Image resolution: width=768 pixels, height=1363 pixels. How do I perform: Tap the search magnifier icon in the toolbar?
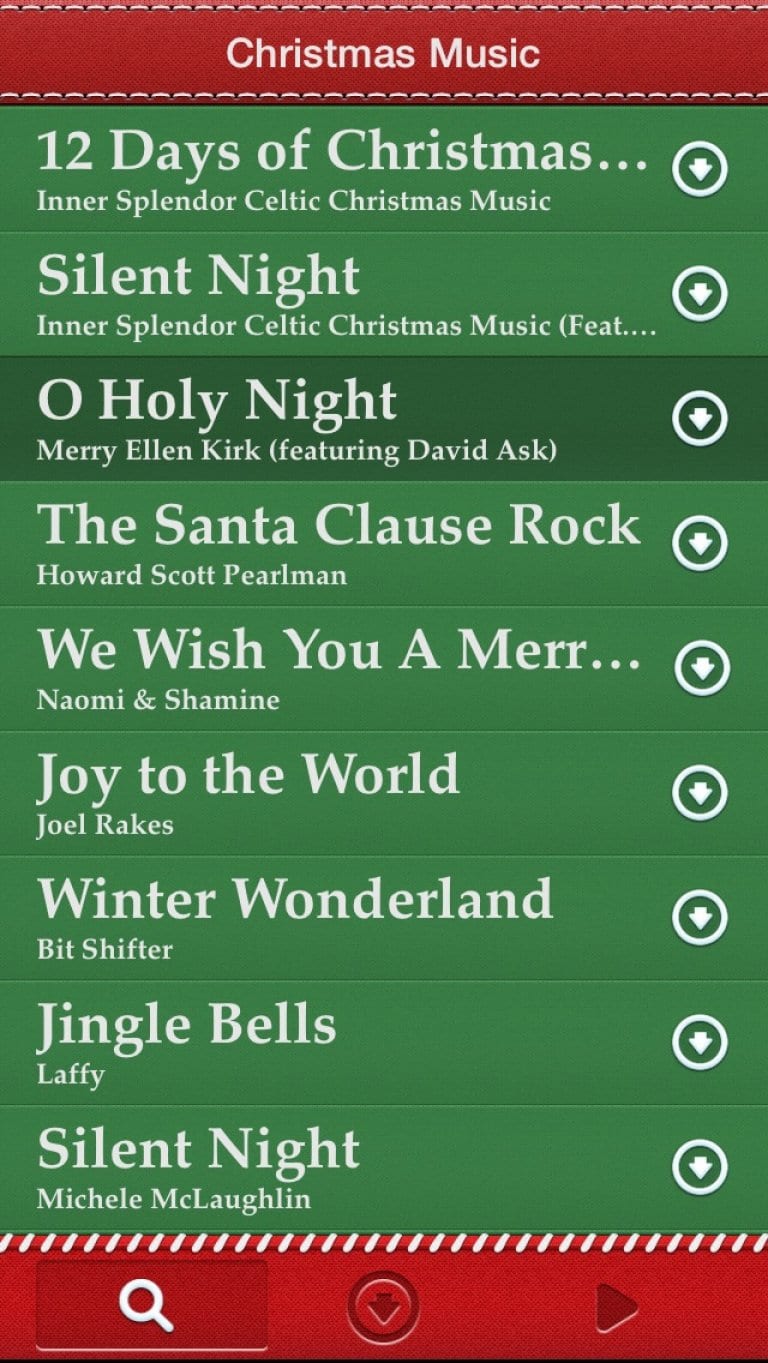pos(146,1304)
